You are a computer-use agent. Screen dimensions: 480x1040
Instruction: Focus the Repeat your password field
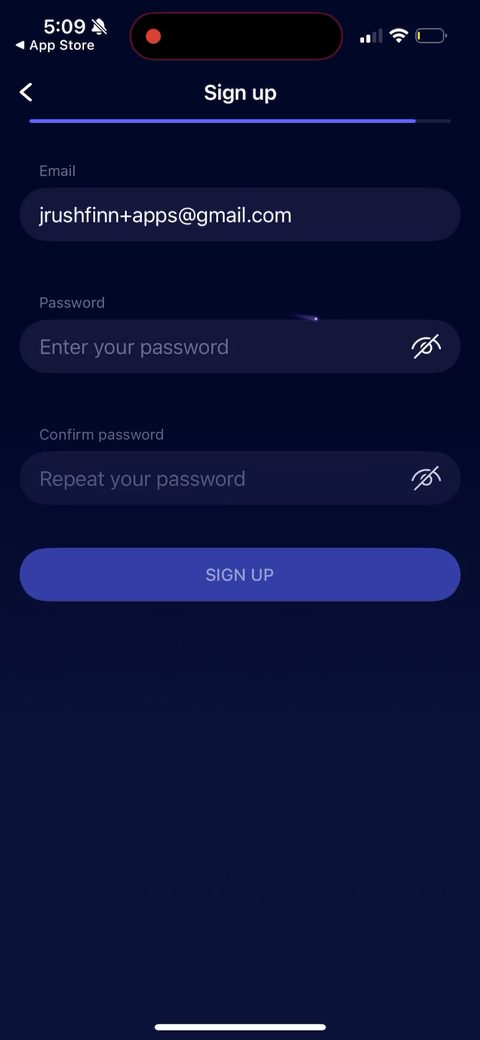pyautogui.click(x=240, y=478)
